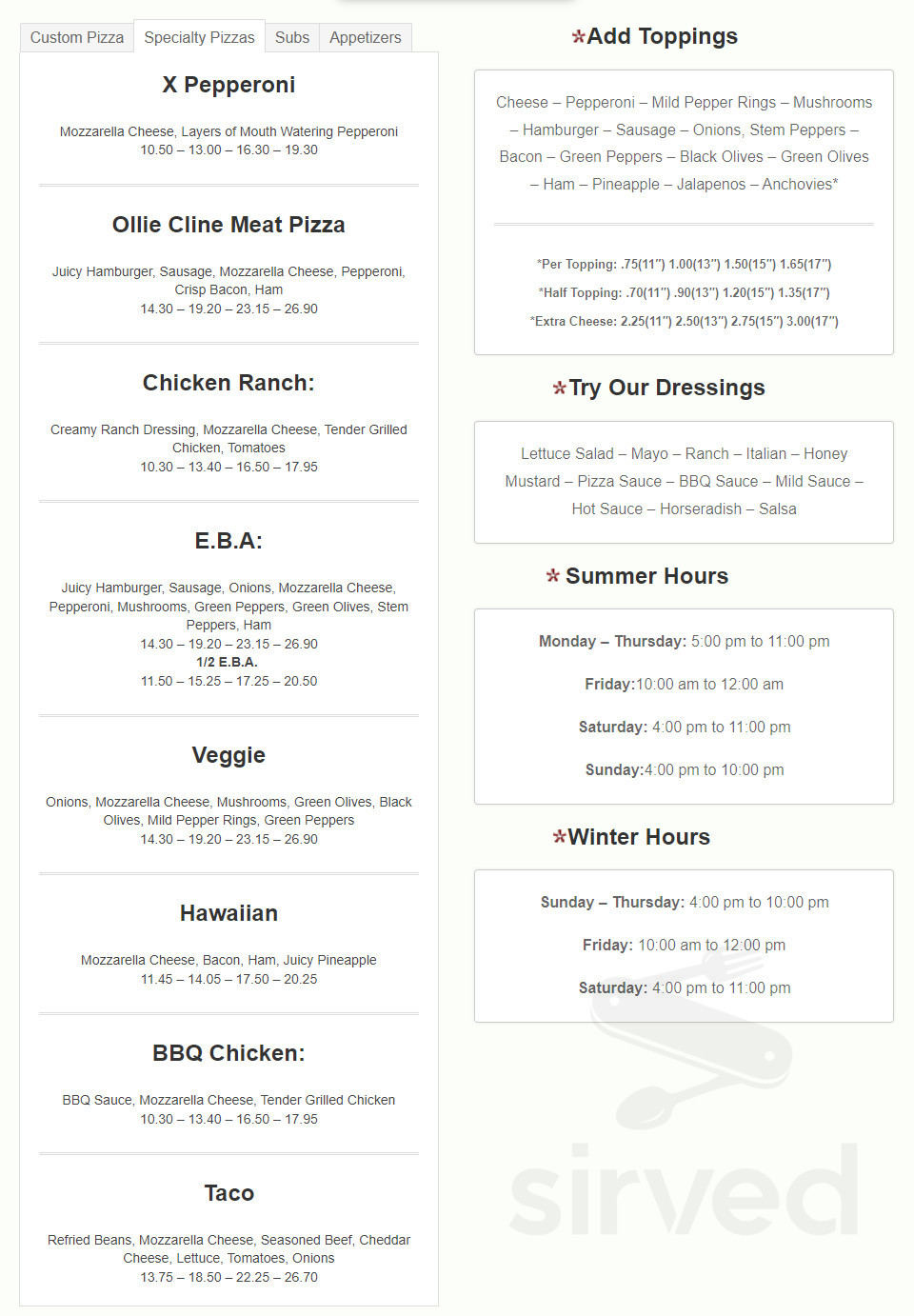Click the Chicken Ranch heading
The width and height of the screenshot is (914, 1316).
(x=228, y=383)
